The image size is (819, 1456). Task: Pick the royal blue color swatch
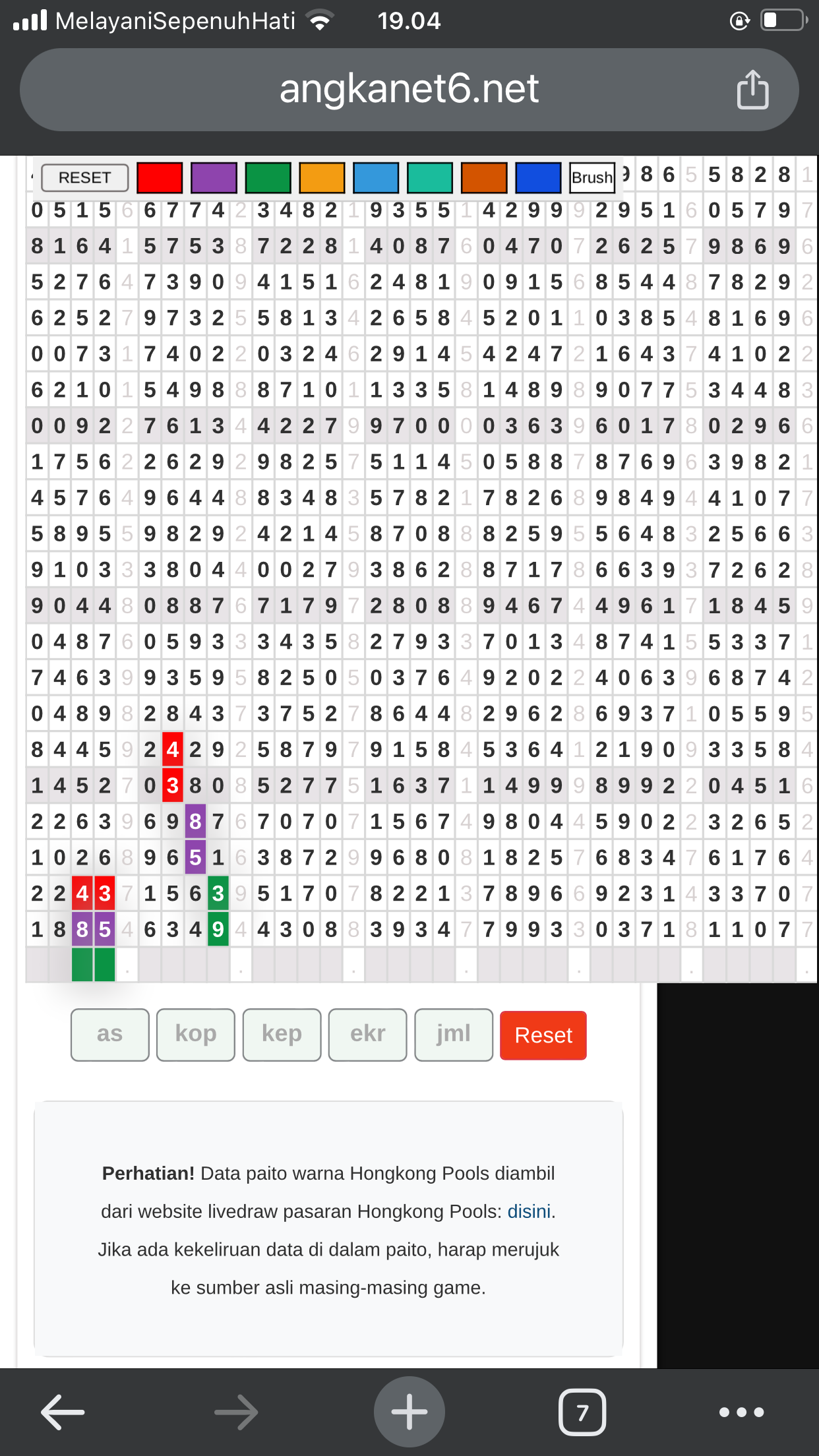point(538,178)
